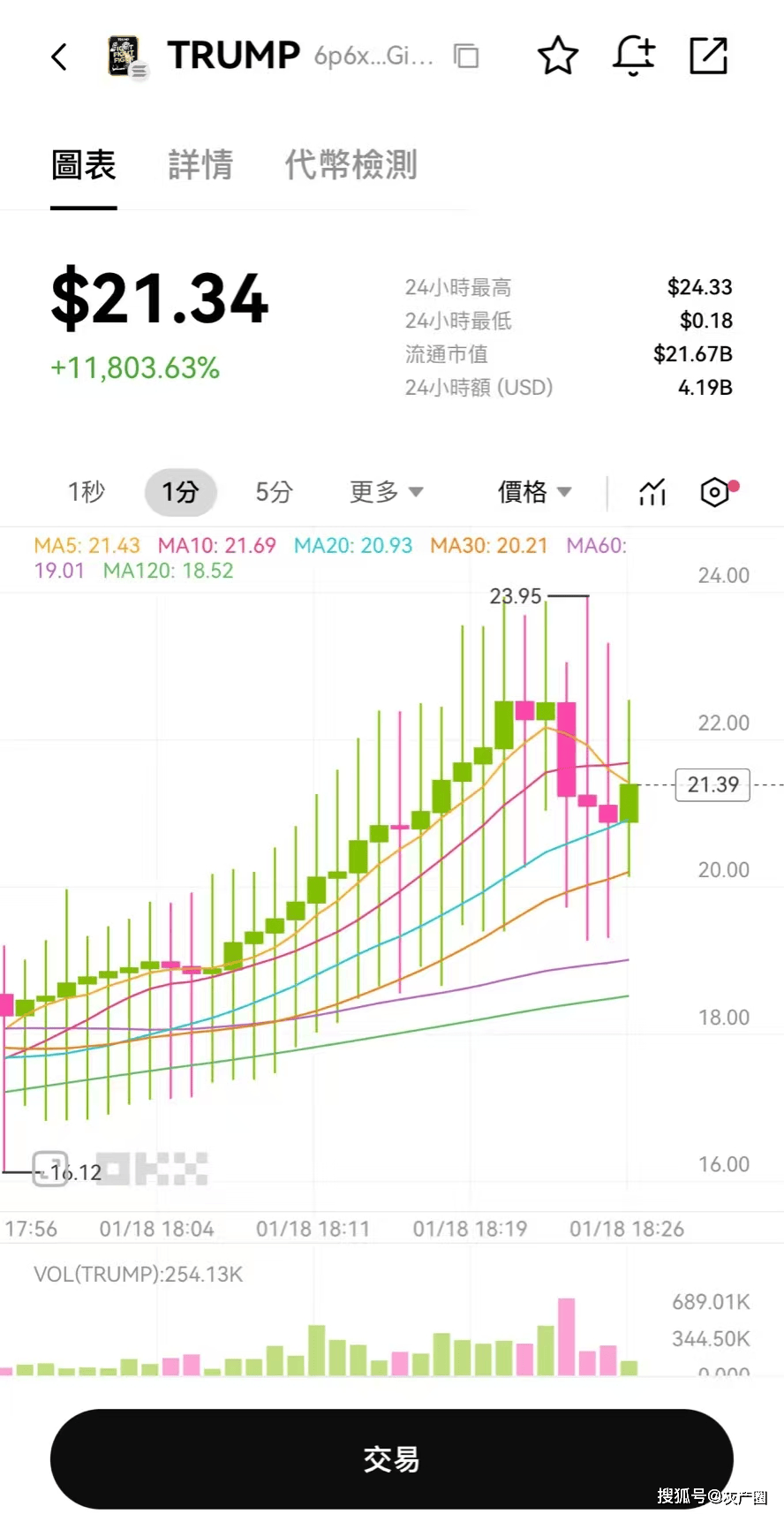The image size is (784, 1514).
Task: Tap the TRUMP token logo thumbnail
Action: pos(124,55)
